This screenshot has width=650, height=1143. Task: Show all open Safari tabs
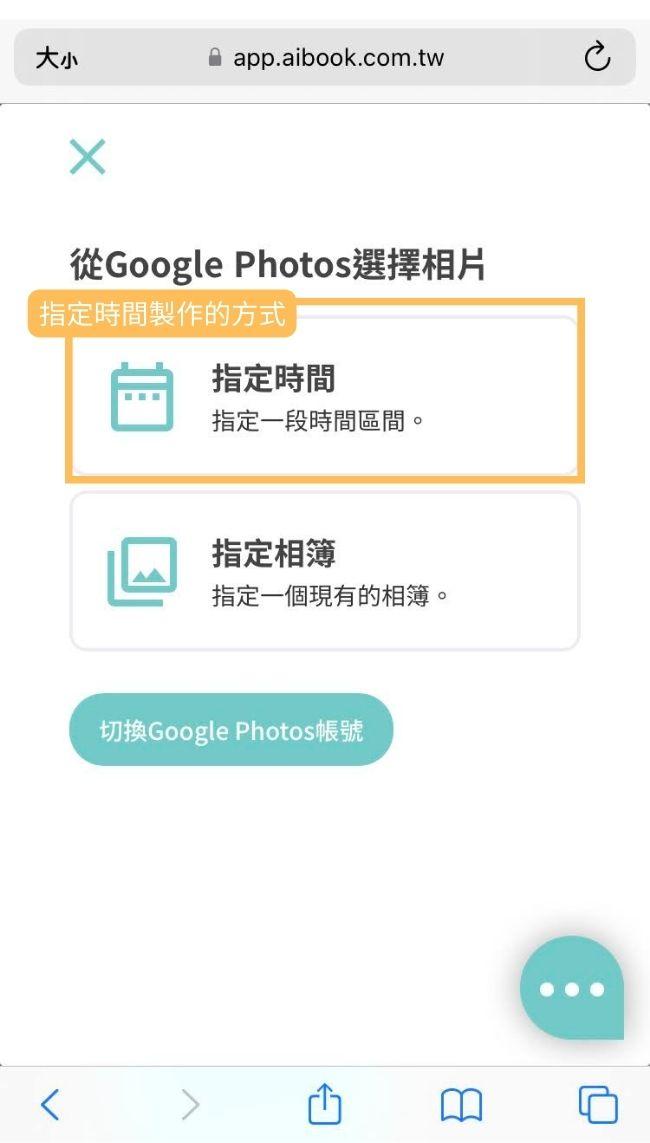[598, 1104]
